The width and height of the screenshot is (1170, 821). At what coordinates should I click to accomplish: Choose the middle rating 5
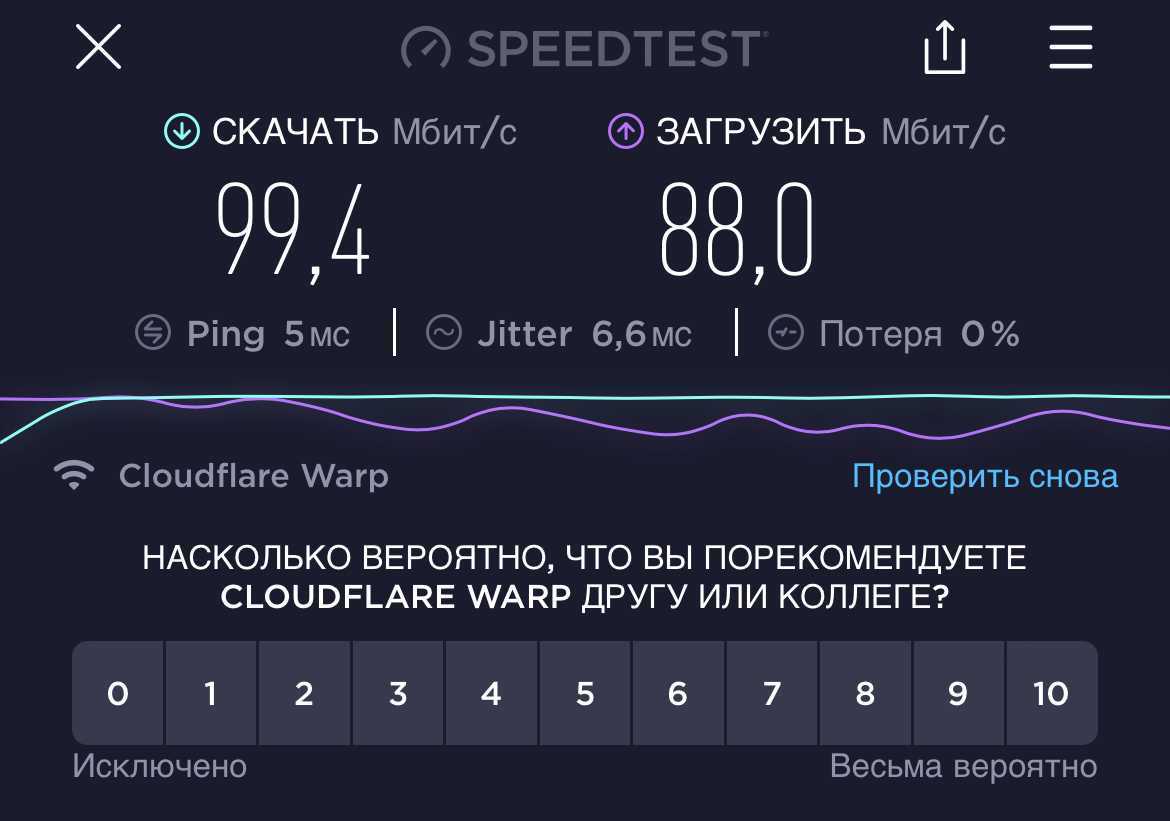[x=585, y=693]
